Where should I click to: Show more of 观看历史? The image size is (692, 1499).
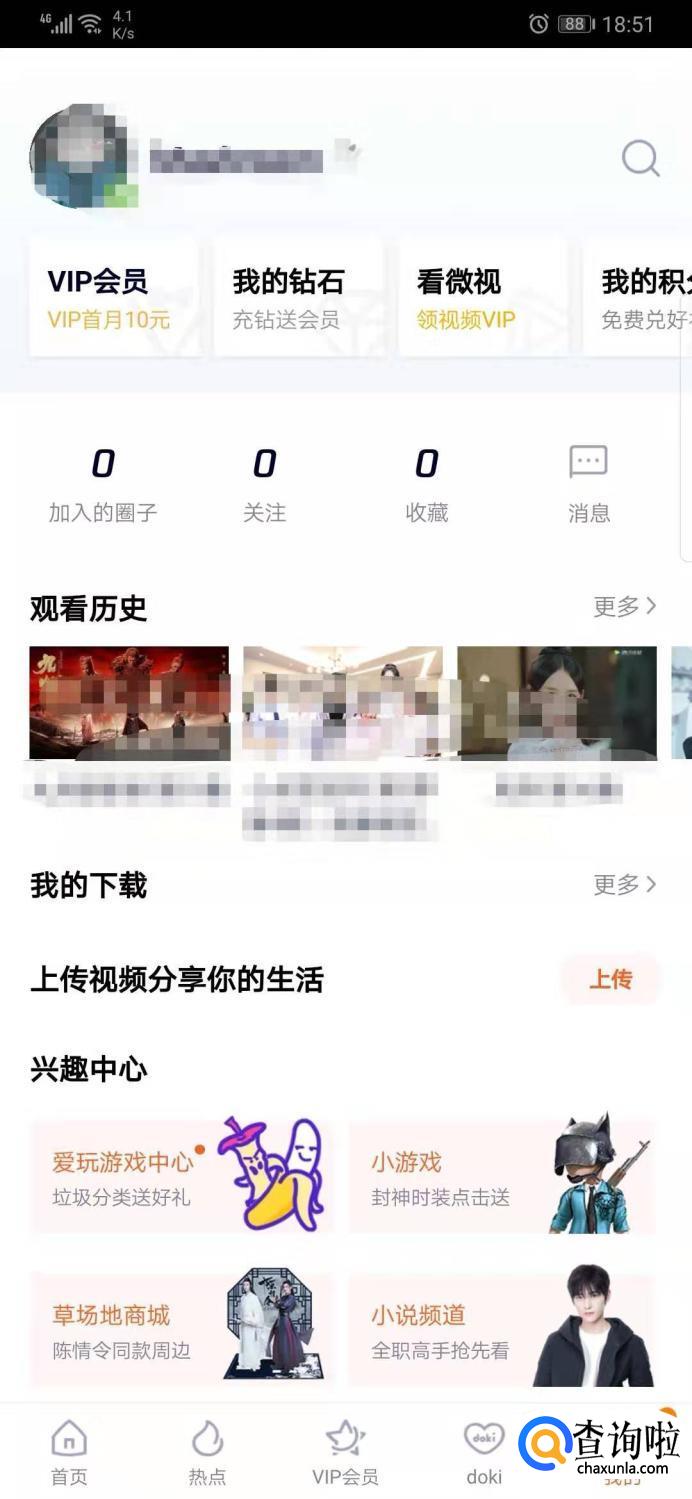(x=624, y=606)
